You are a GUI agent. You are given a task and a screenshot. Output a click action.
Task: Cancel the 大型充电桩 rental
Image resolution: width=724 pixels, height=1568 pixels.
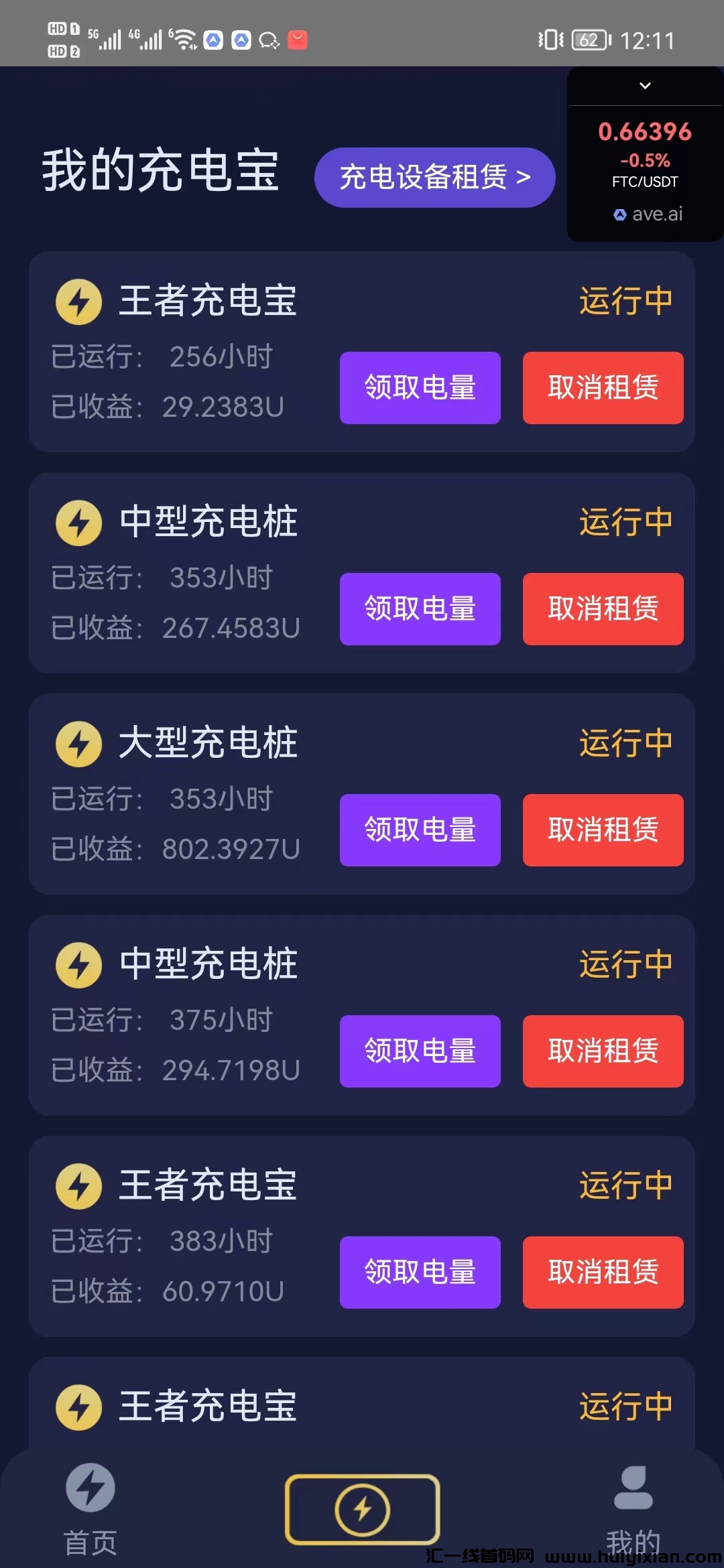[603, 830]
